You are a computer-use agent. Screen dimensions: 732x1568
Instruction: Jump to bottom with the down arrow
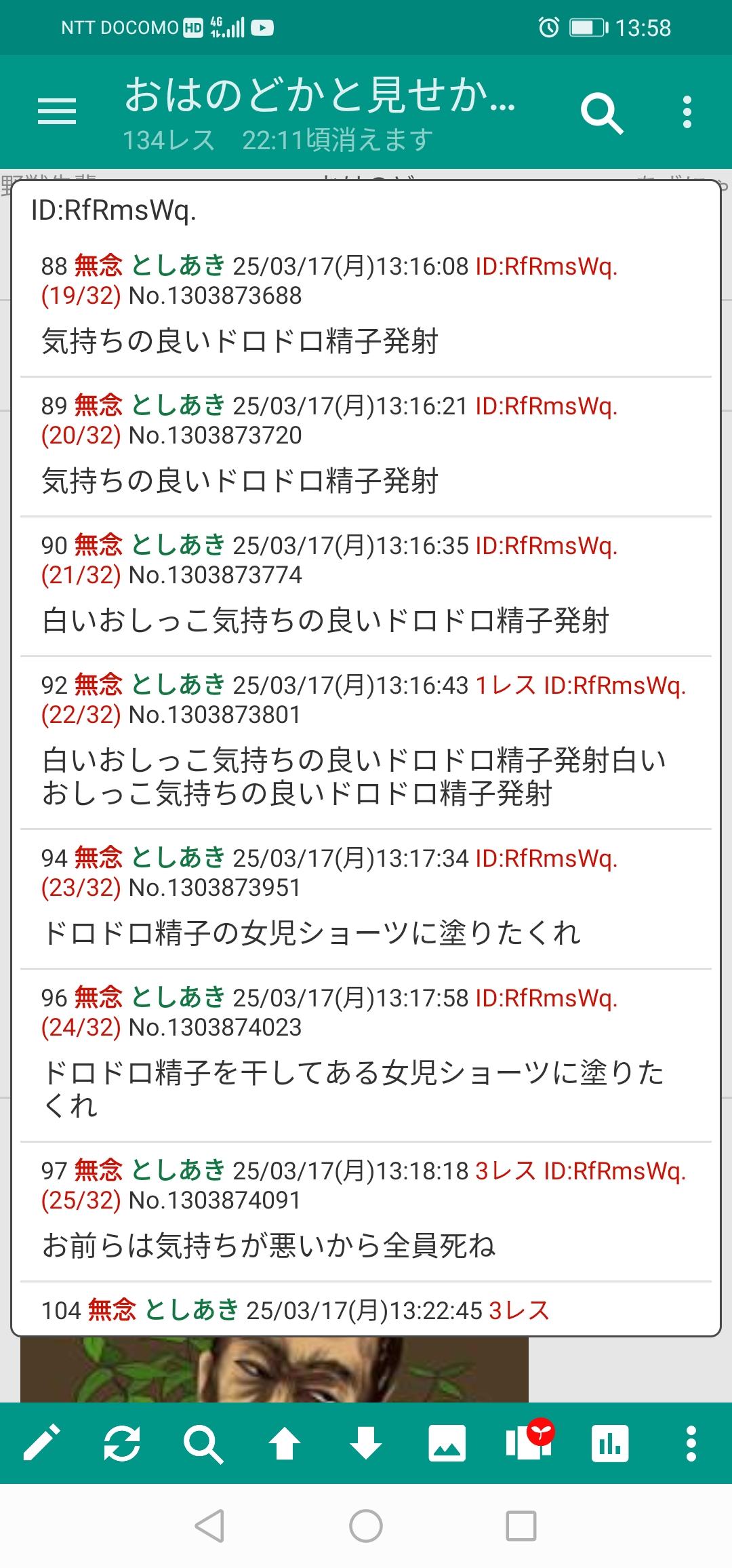click(x=366, y=1443)
